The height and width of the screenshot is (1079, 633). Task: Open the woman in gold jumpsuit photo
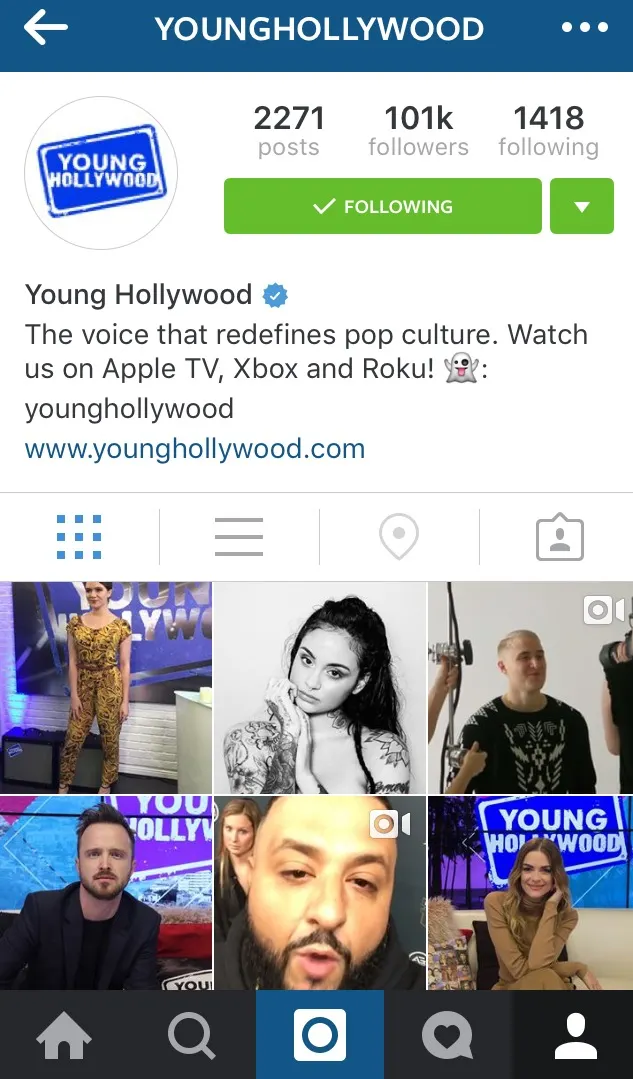pyautogui.click(x=105, y=688)
